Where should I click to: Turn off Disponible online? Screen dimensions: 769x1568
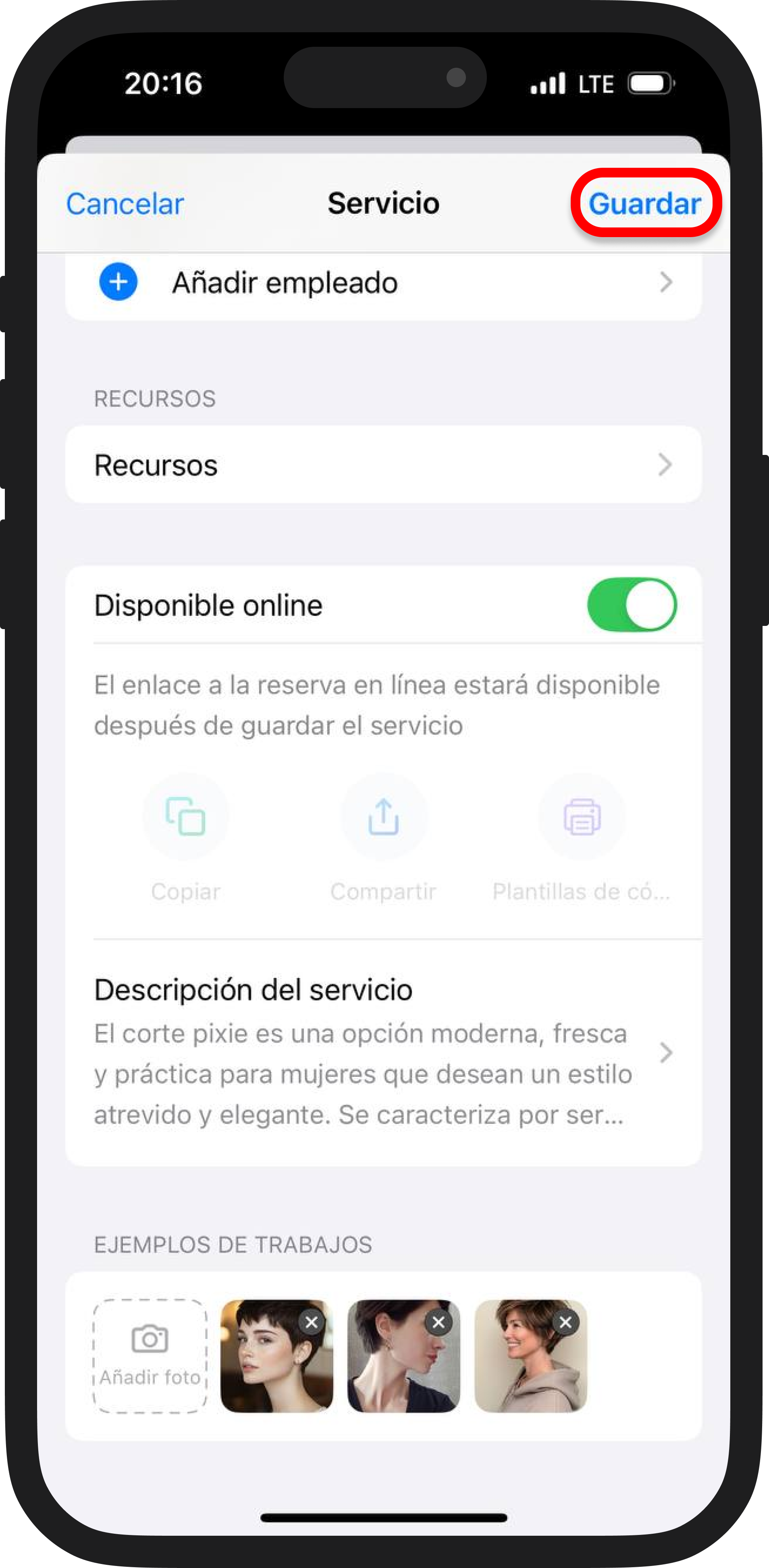coord(632,605)
